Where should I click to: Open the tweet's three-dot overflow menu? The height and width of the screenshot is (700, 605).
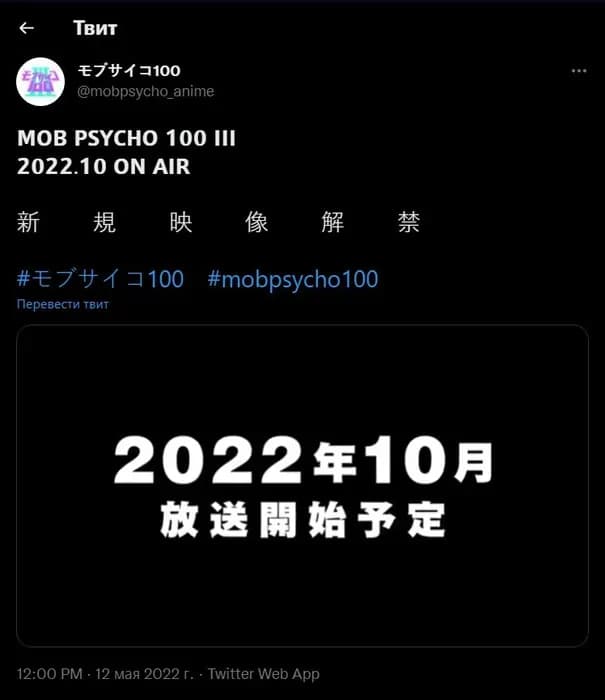tap(579, 71)
